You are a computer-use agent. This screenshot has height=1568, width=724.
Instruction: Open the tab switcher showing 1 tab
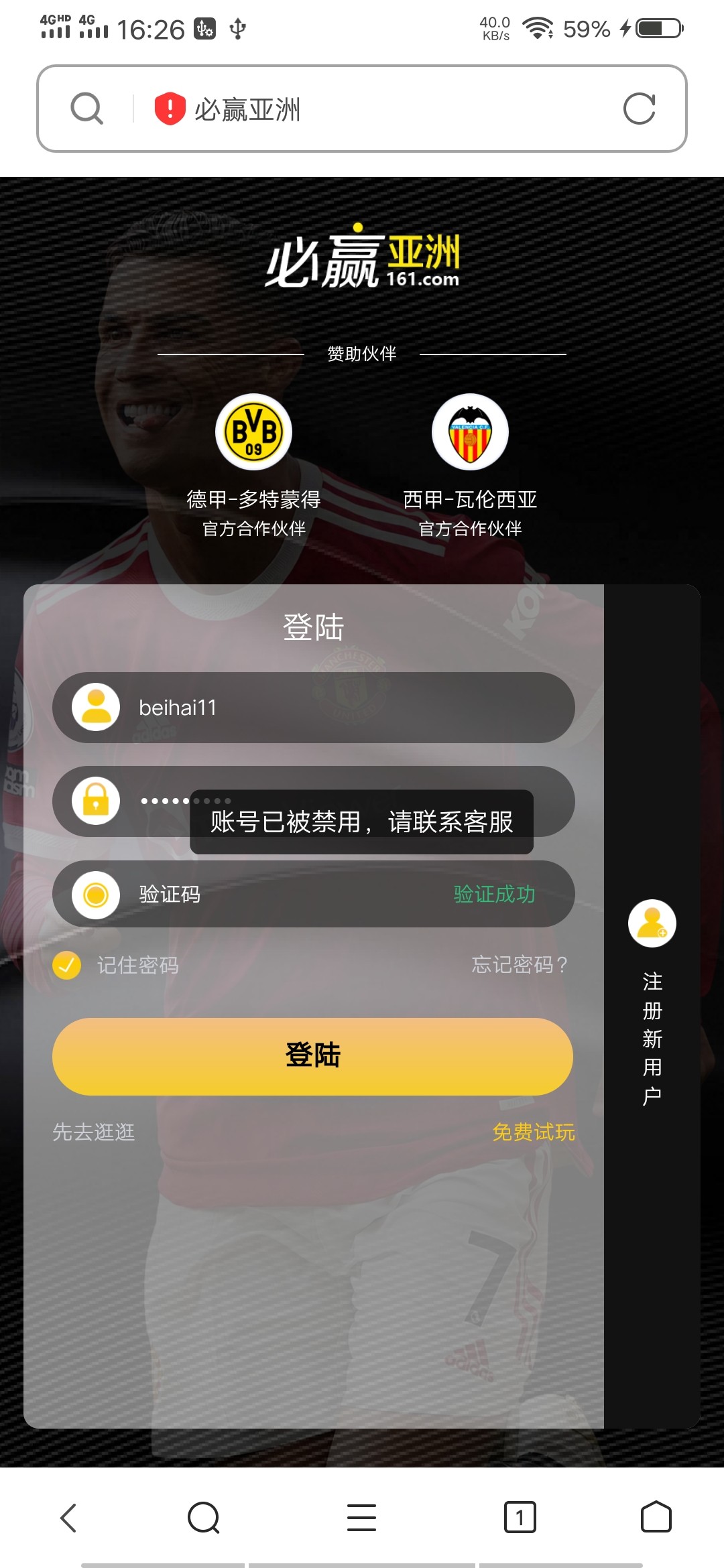(x=520, y=1518)
